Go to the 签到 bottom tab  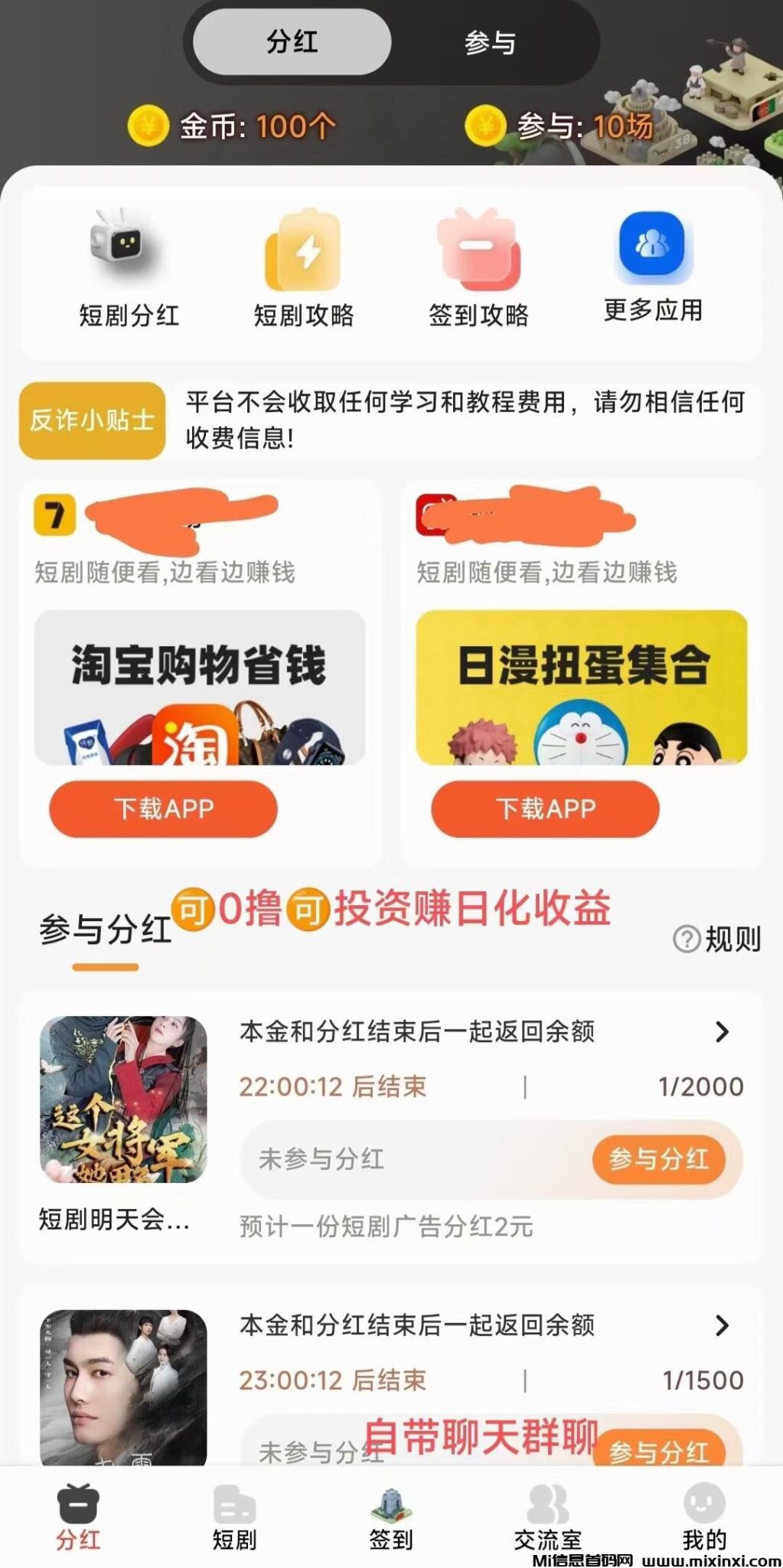(x=391, y=1517)
